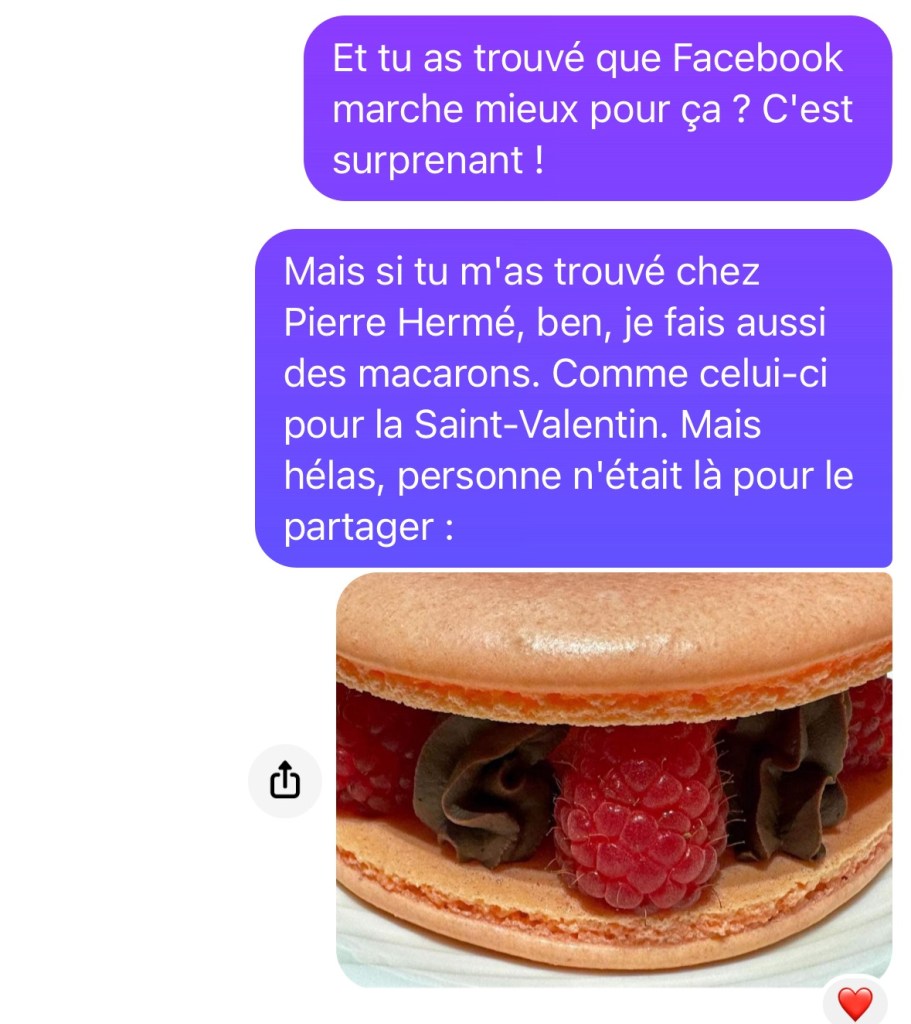View the heart reaction on the photo
This screenshot has width=911, height=1024.
[854, 1002]
